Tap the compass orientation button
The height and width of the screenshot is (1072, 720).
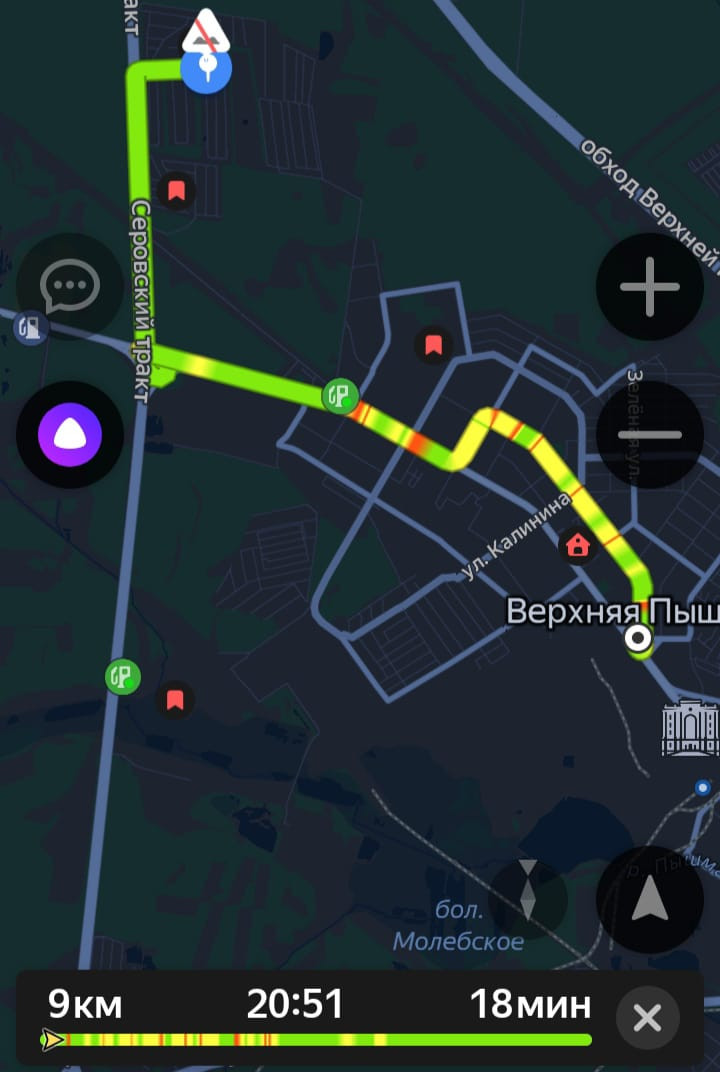coord(528,890)
